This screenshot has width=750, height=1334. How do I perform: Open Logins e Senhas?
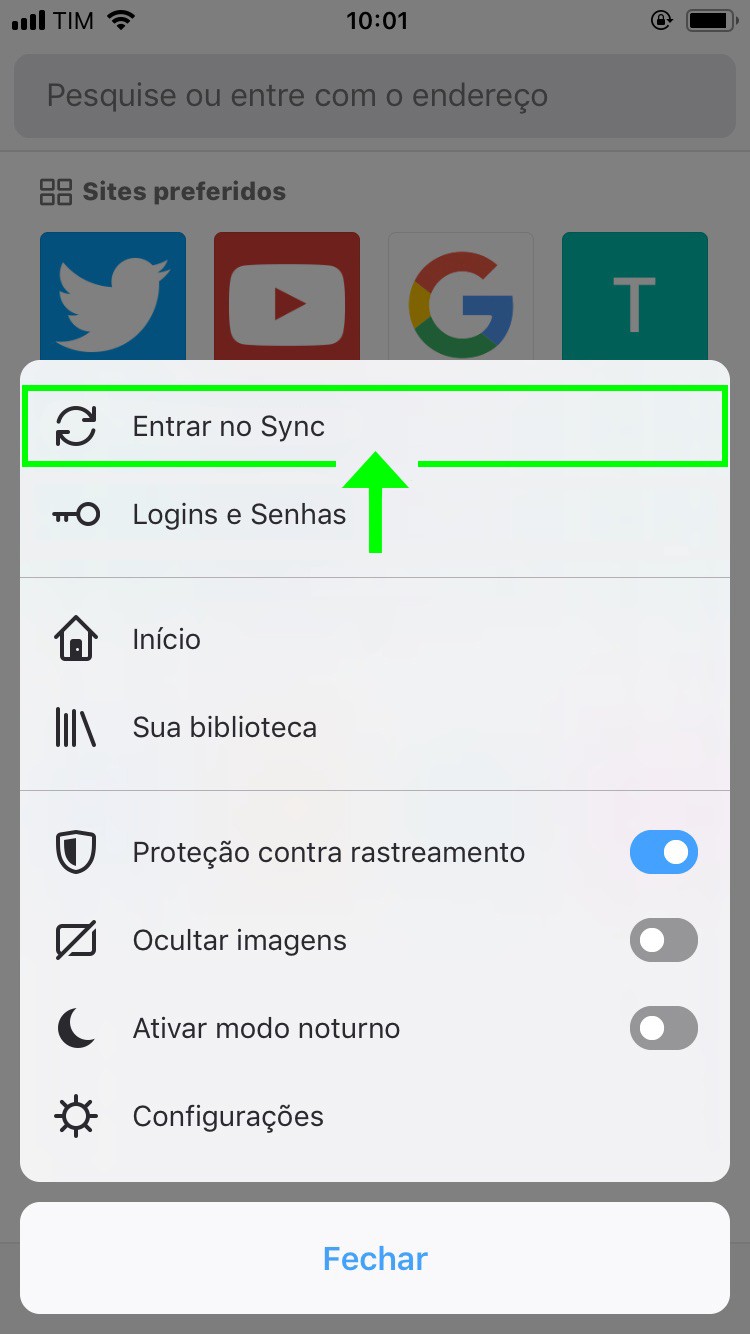coord(239,515)
